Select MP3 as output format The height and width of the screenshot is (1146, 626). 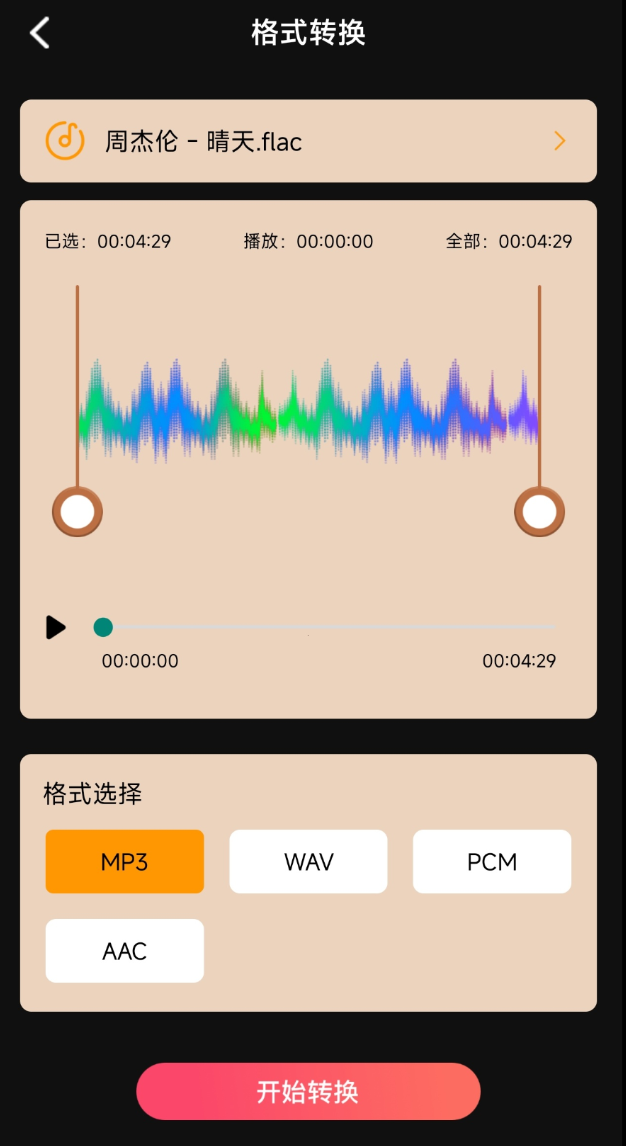(x=125, y=862)
